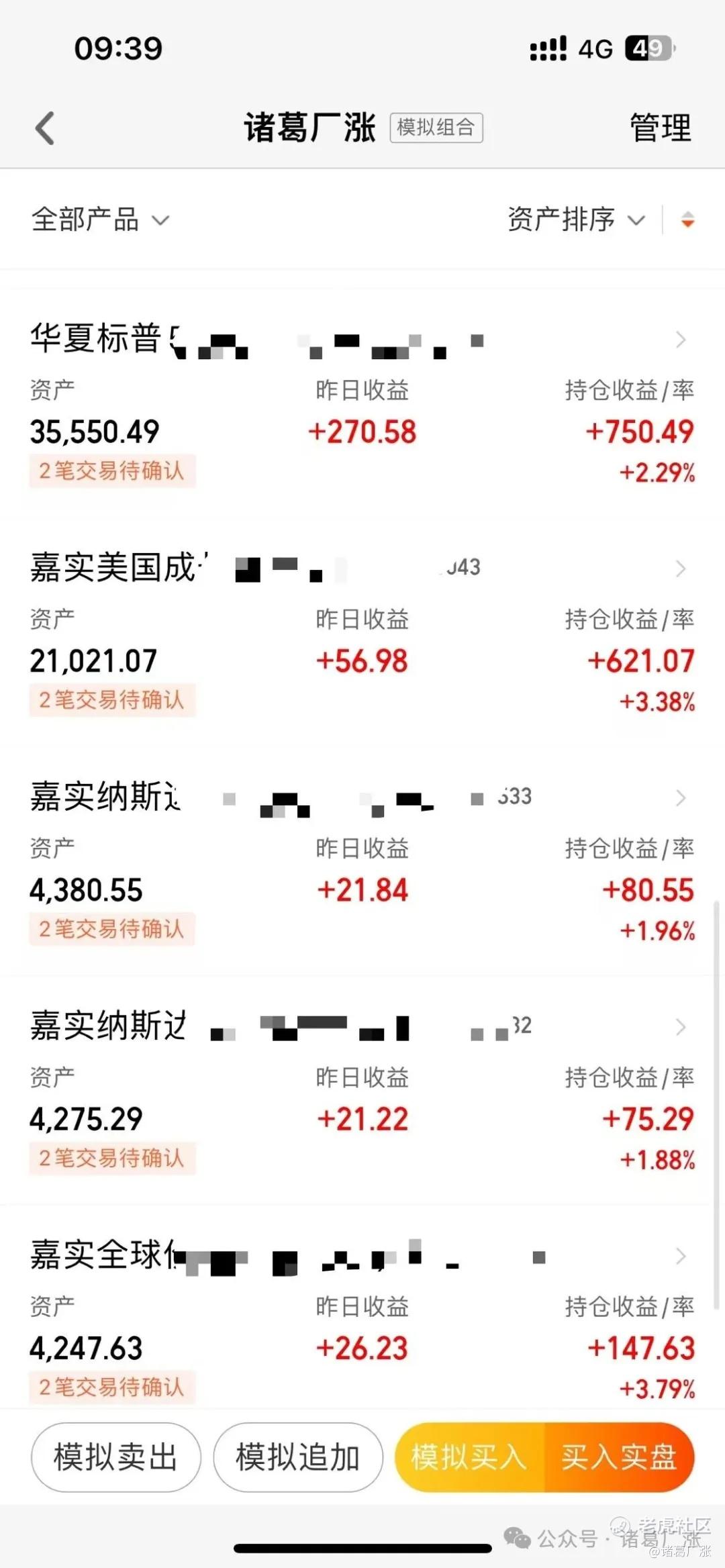Open 管理 in the top bar

tap(660, 128)
